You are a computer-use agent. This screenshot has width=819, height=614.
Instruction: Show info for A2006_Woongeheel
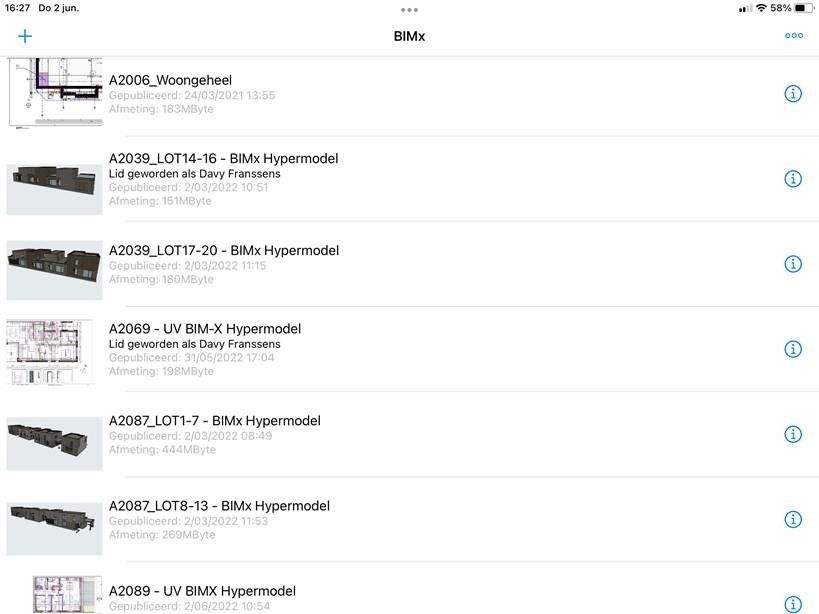point(793,94)
